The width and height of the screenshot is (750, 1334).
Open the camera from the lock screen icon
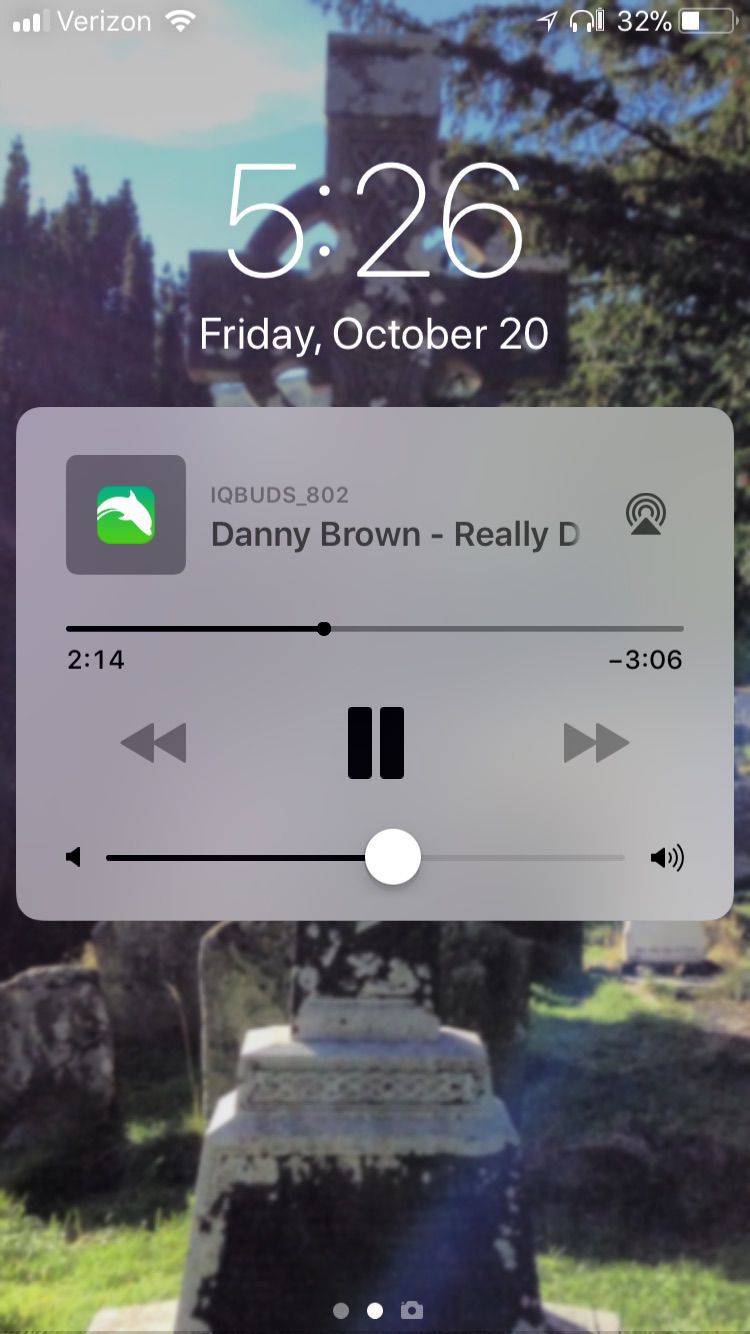pos(410,1310)
